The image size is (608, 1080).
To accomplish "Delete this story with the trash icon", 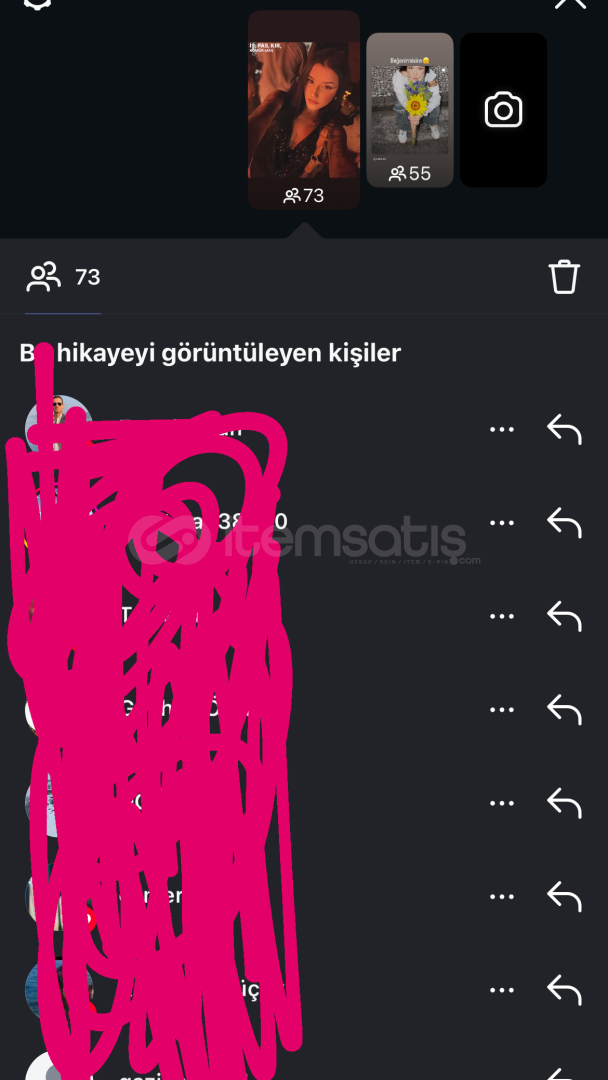I will coord(564,277).
